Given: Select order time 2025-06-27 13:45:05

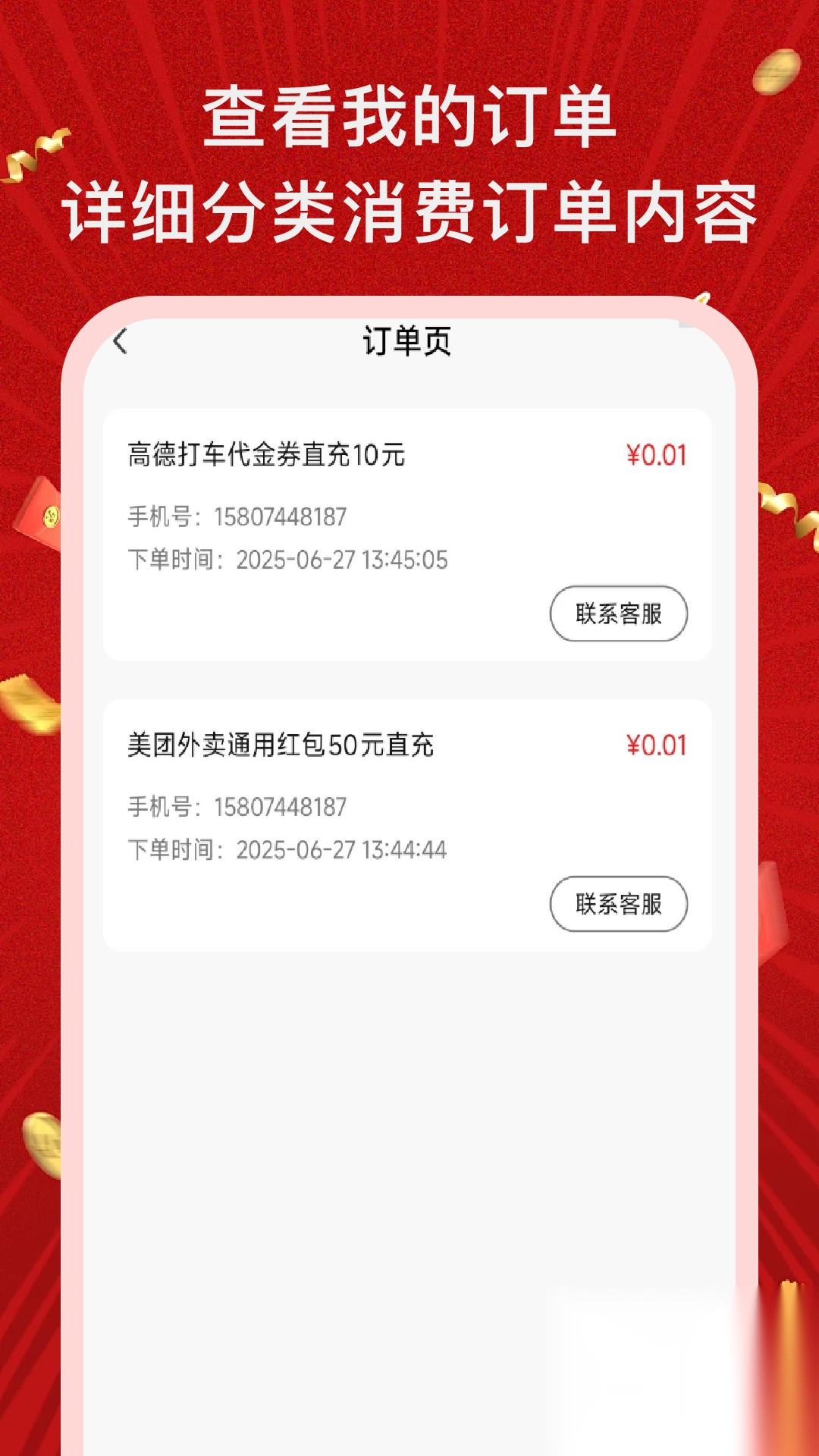Looking at the screenshot, I should [x=341, y=561].
